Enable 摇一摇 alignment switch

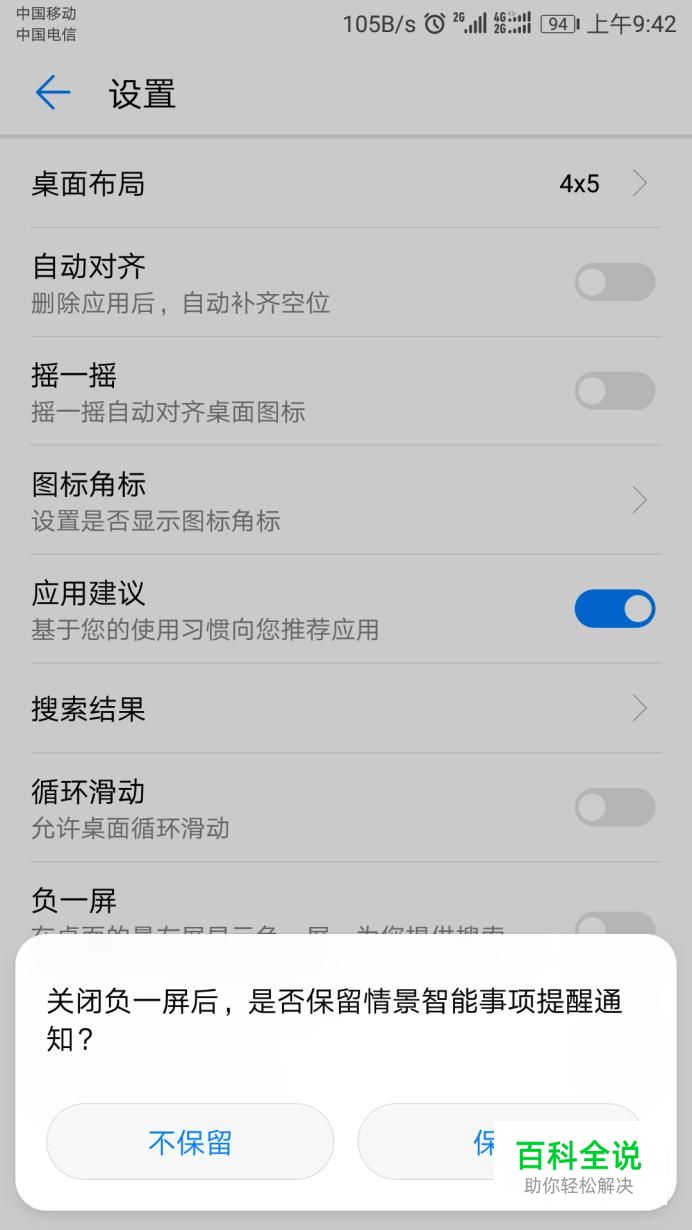coord(614,391)
